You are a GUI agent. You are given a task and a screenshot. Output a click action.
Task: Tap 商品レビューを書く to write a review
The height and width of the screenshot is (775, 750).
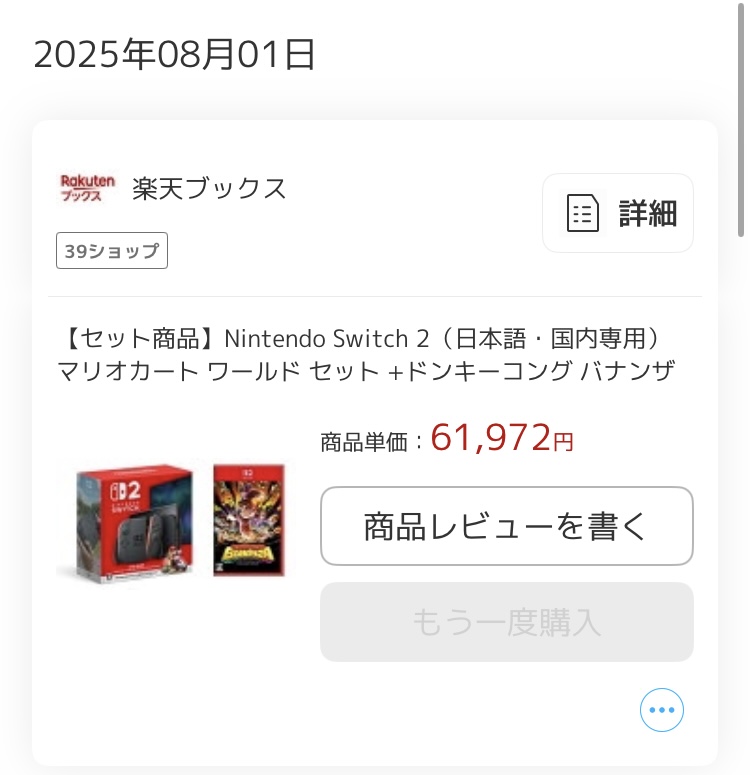pos(506,526)
